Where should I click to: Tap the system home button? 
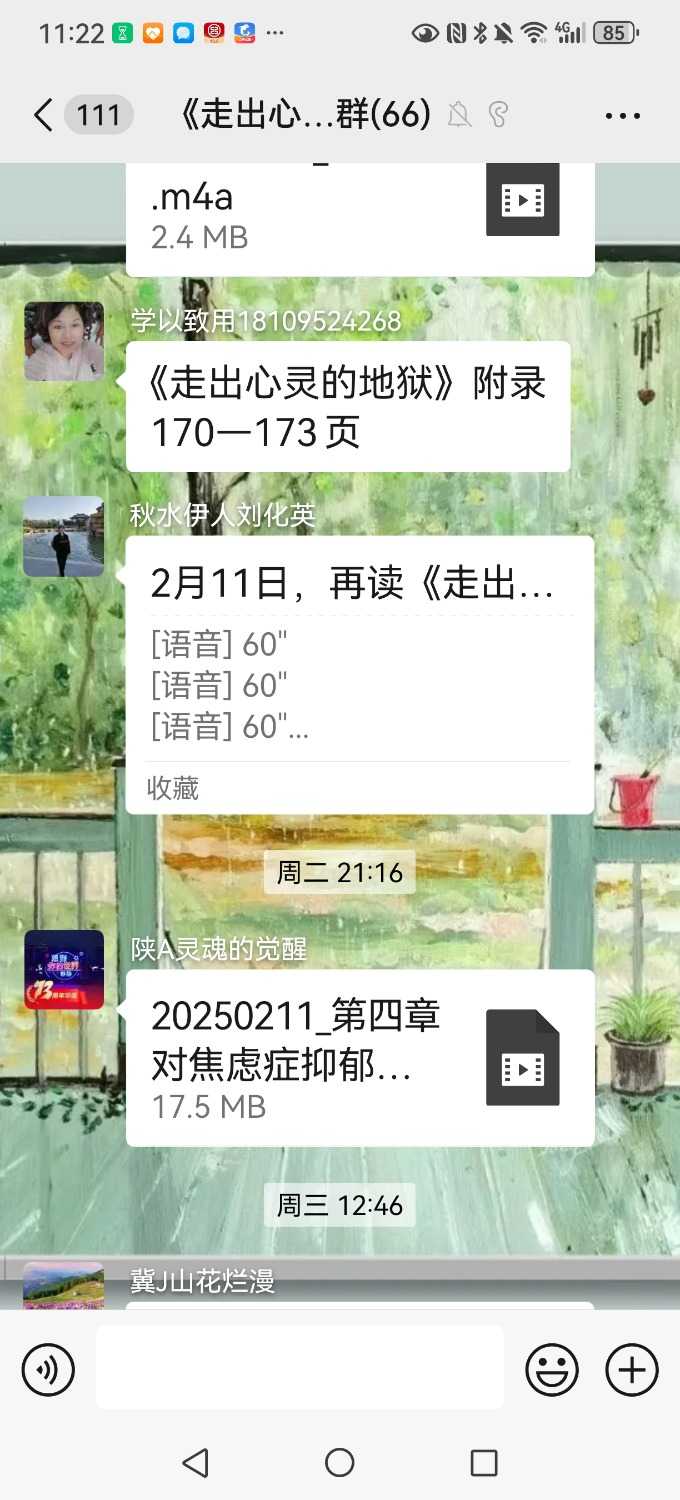click(340, 1463)
